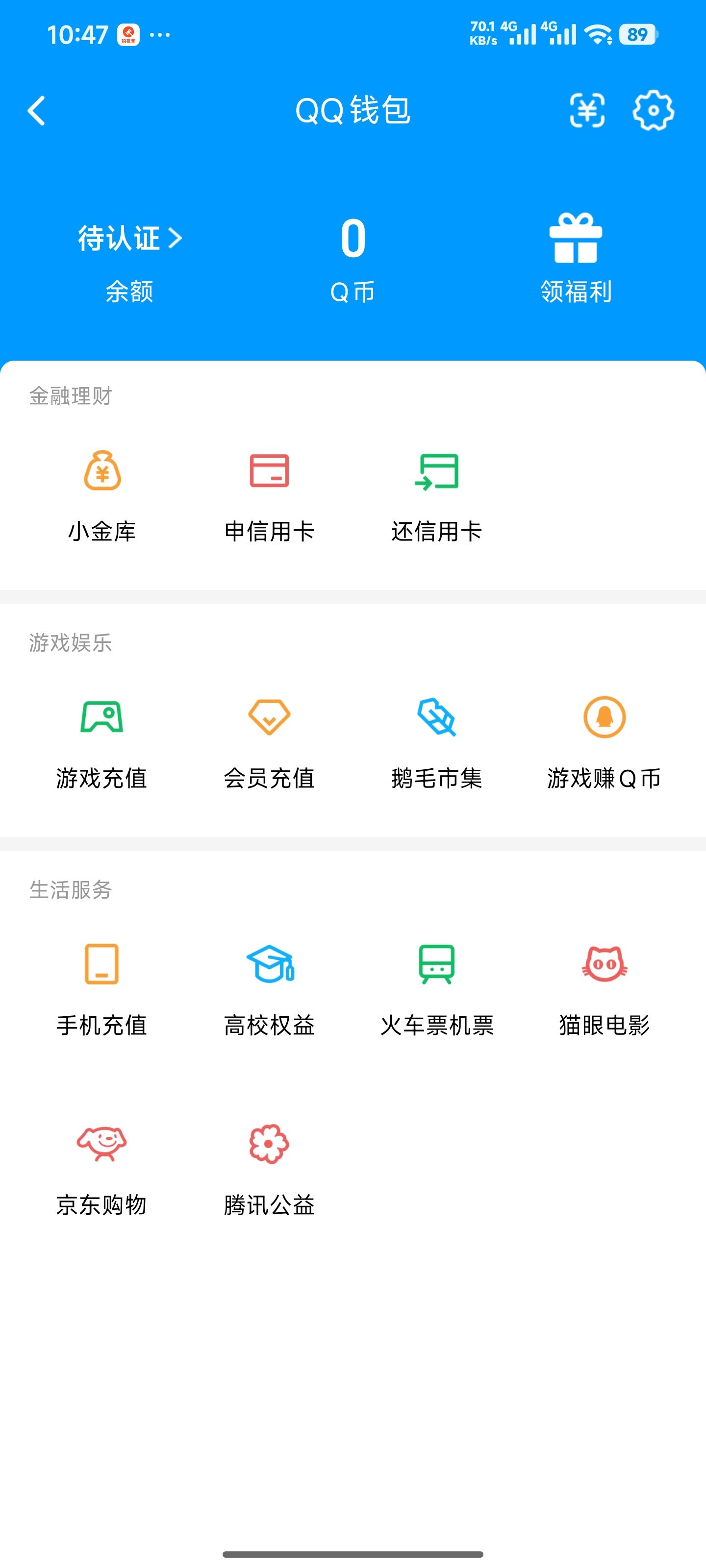The width and height of the screenshot is (706, 1568).
Task: Select the 京东购物 JD shopping icon
Action: point(101,1163)
